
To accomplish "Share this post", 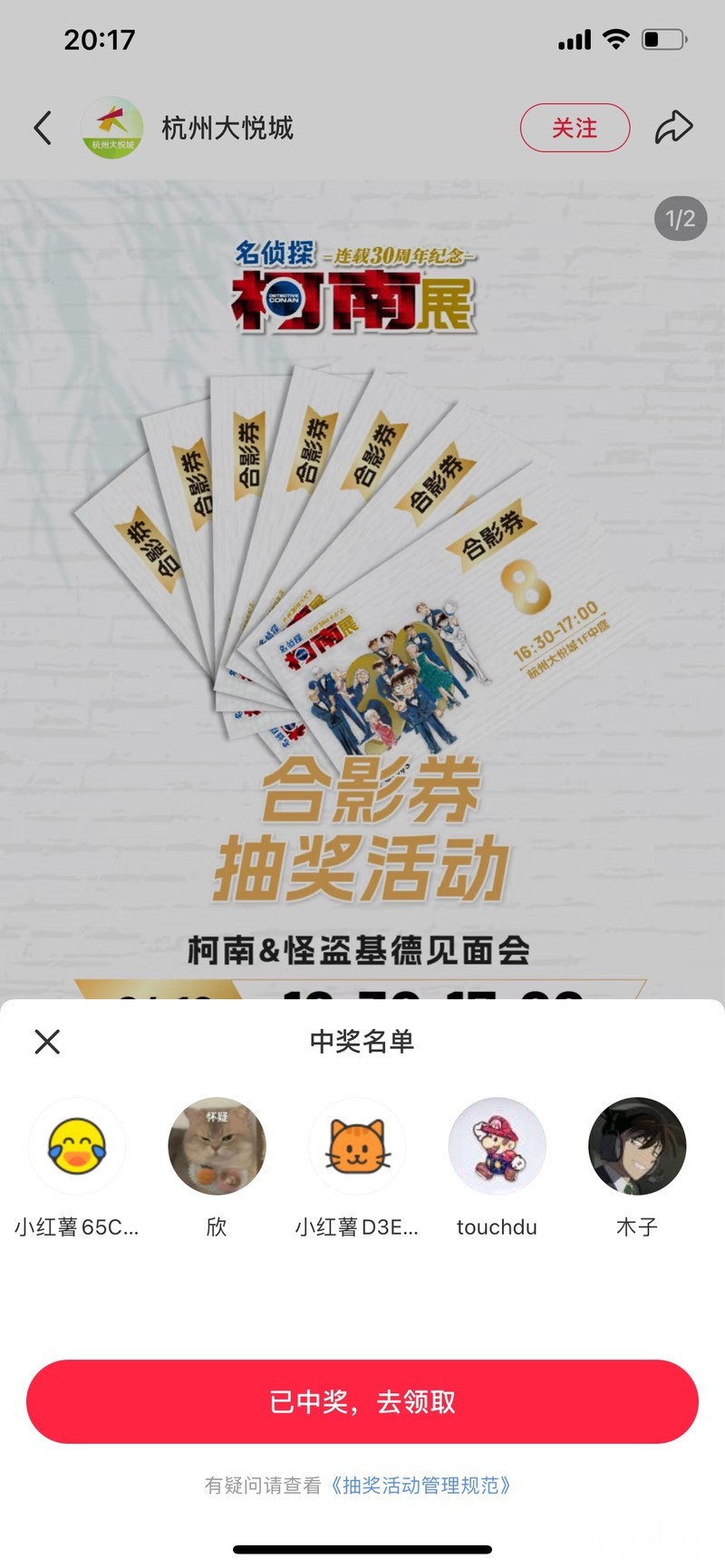I will click(673, 128).
